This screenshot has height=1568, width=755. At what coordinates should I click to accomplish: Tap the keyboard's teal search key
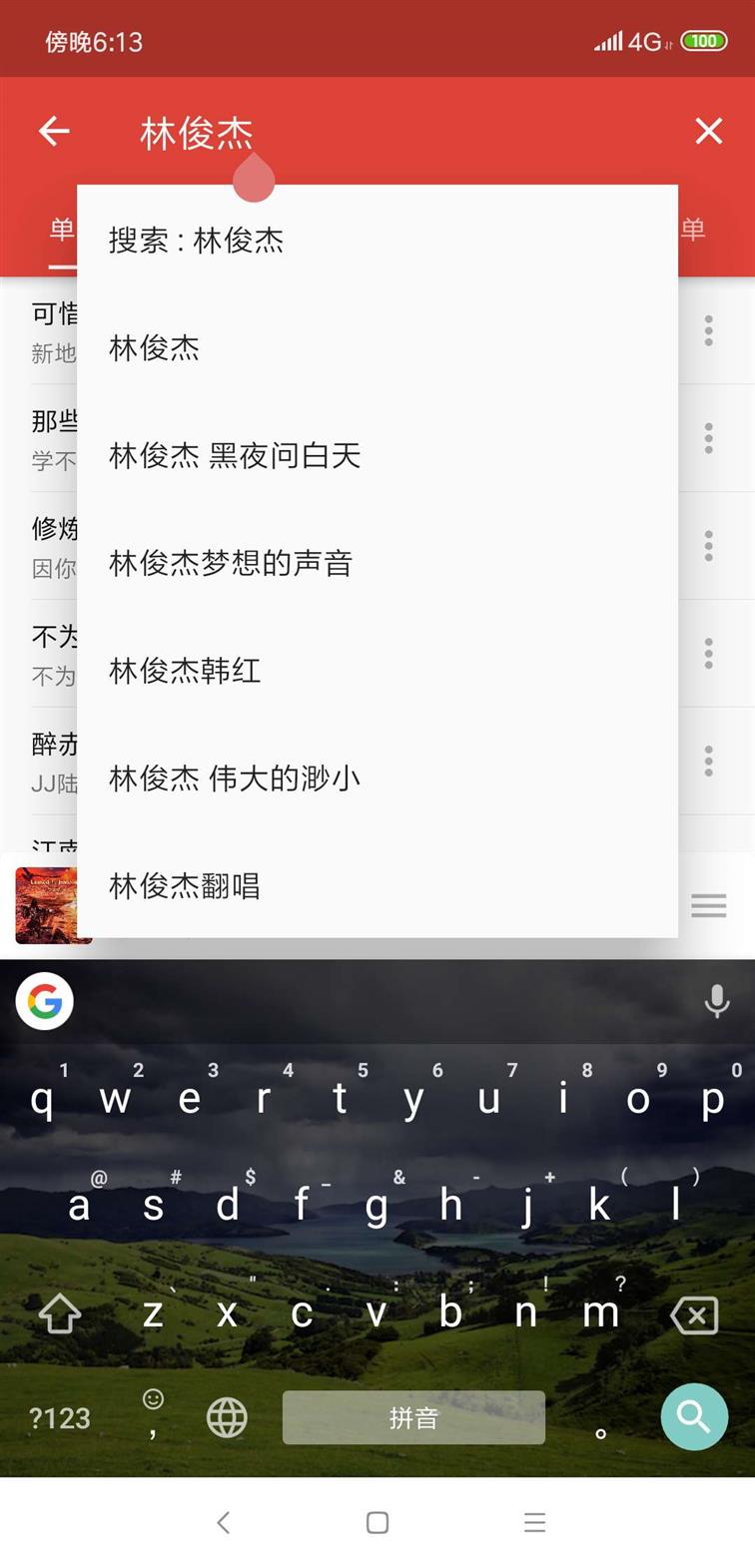693,1416
